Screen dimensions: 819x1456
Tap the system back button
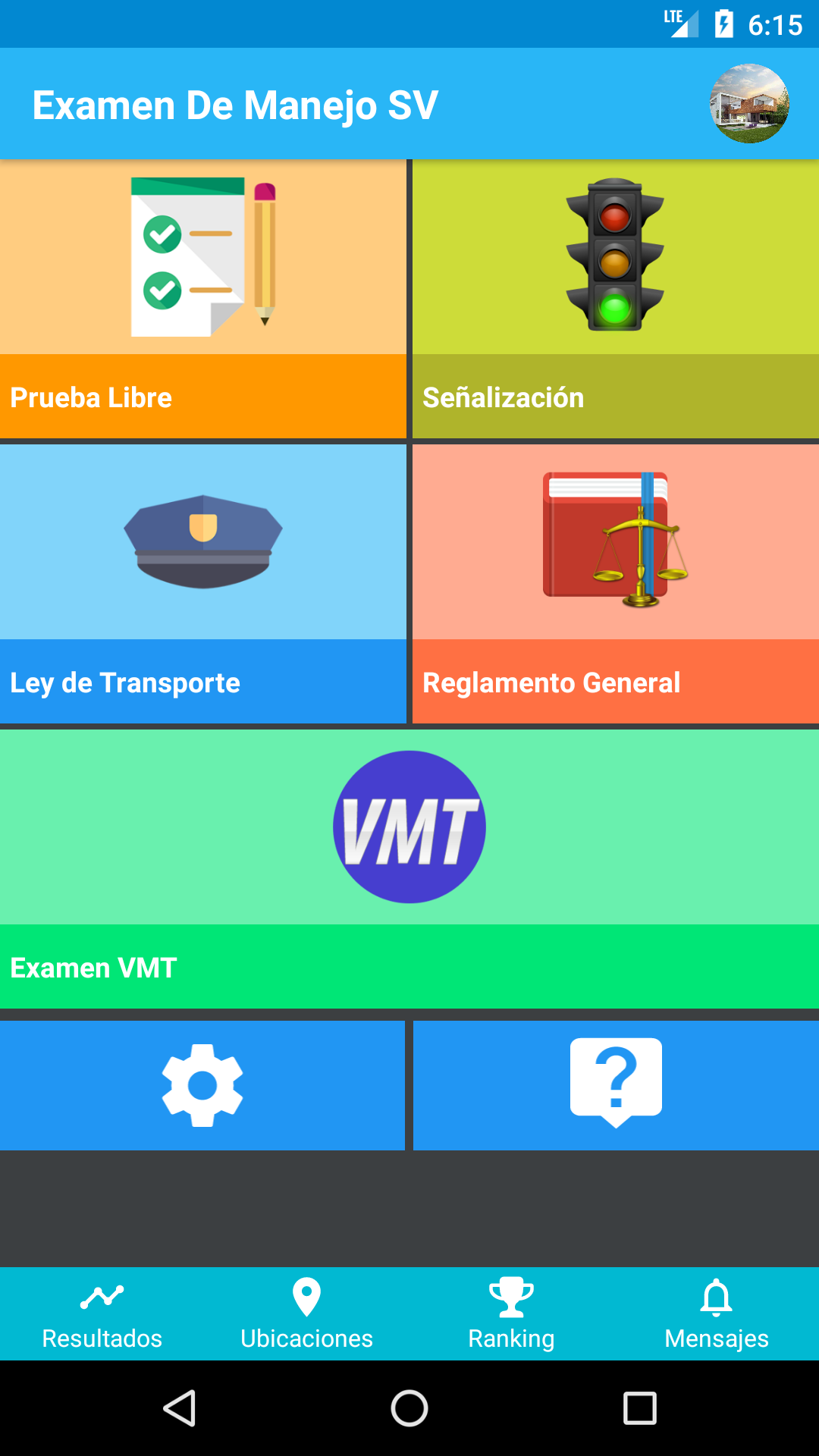coord(180,1408)
